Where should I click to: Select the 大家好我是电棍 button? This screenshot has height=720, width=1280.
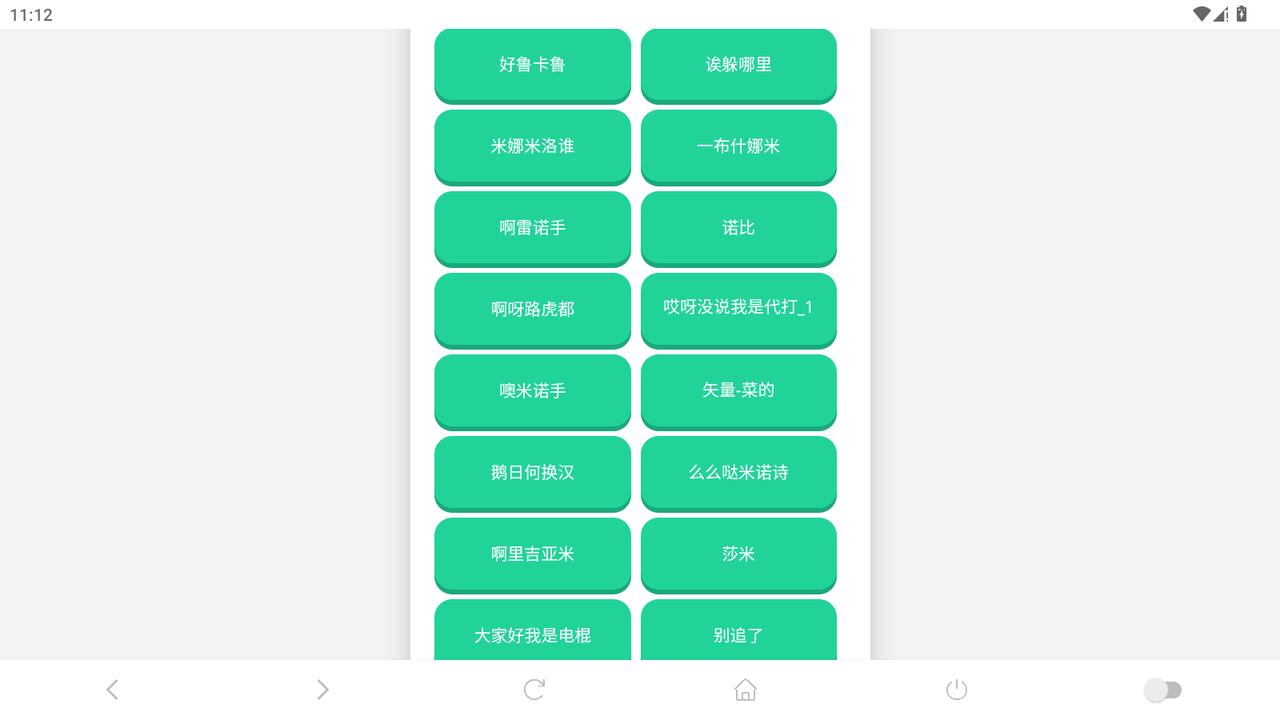click(532, 634)
